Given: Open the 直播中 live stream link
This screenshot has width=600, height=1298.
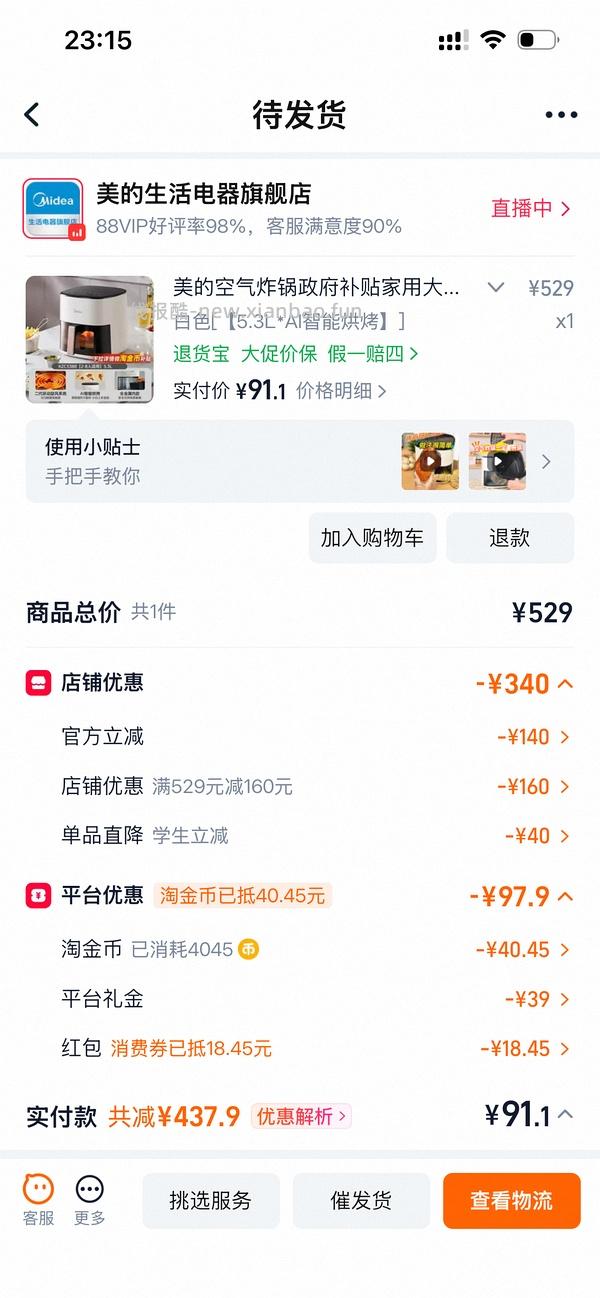Looking at the screenshot, I should [x=531, y=208].
